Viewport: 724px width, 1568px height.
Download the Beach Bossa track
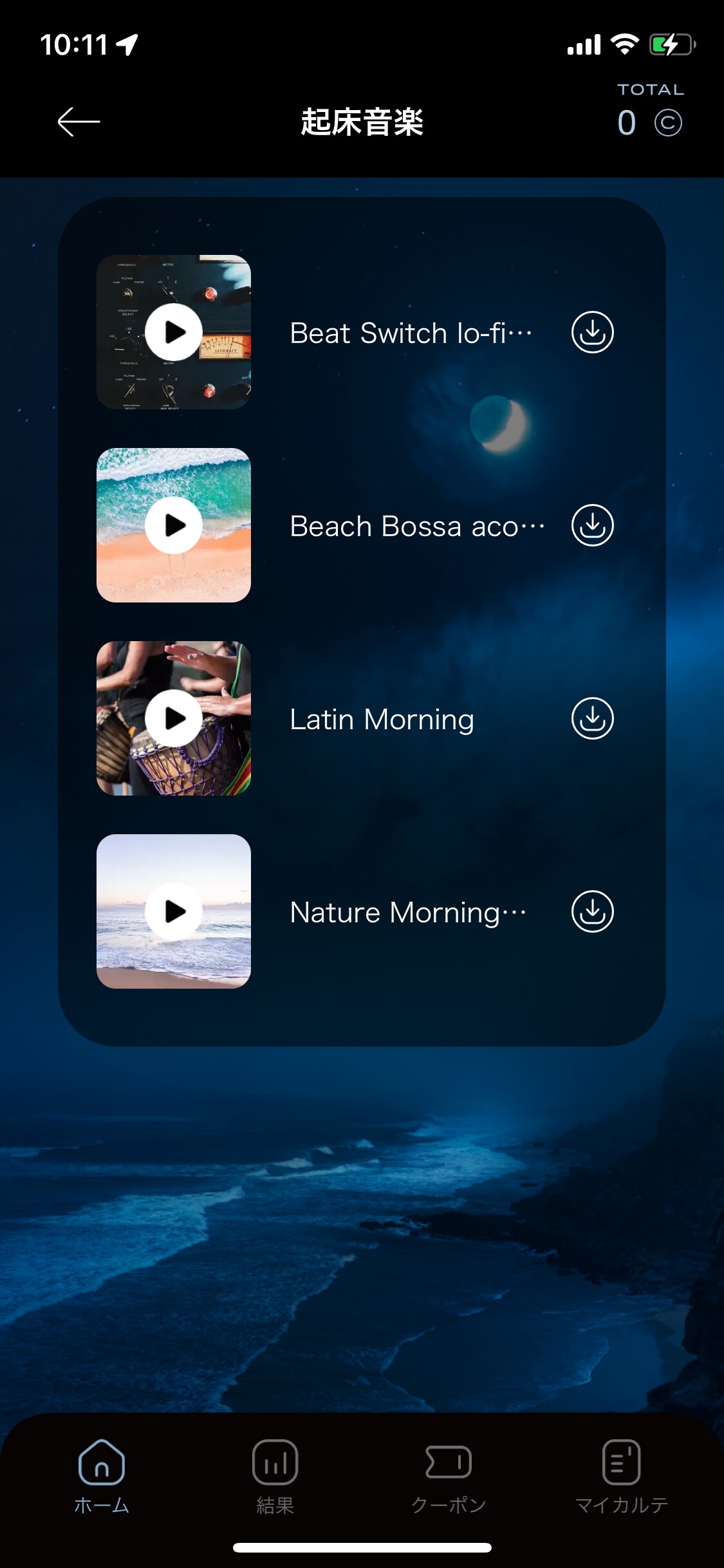(x=592, y=525)
